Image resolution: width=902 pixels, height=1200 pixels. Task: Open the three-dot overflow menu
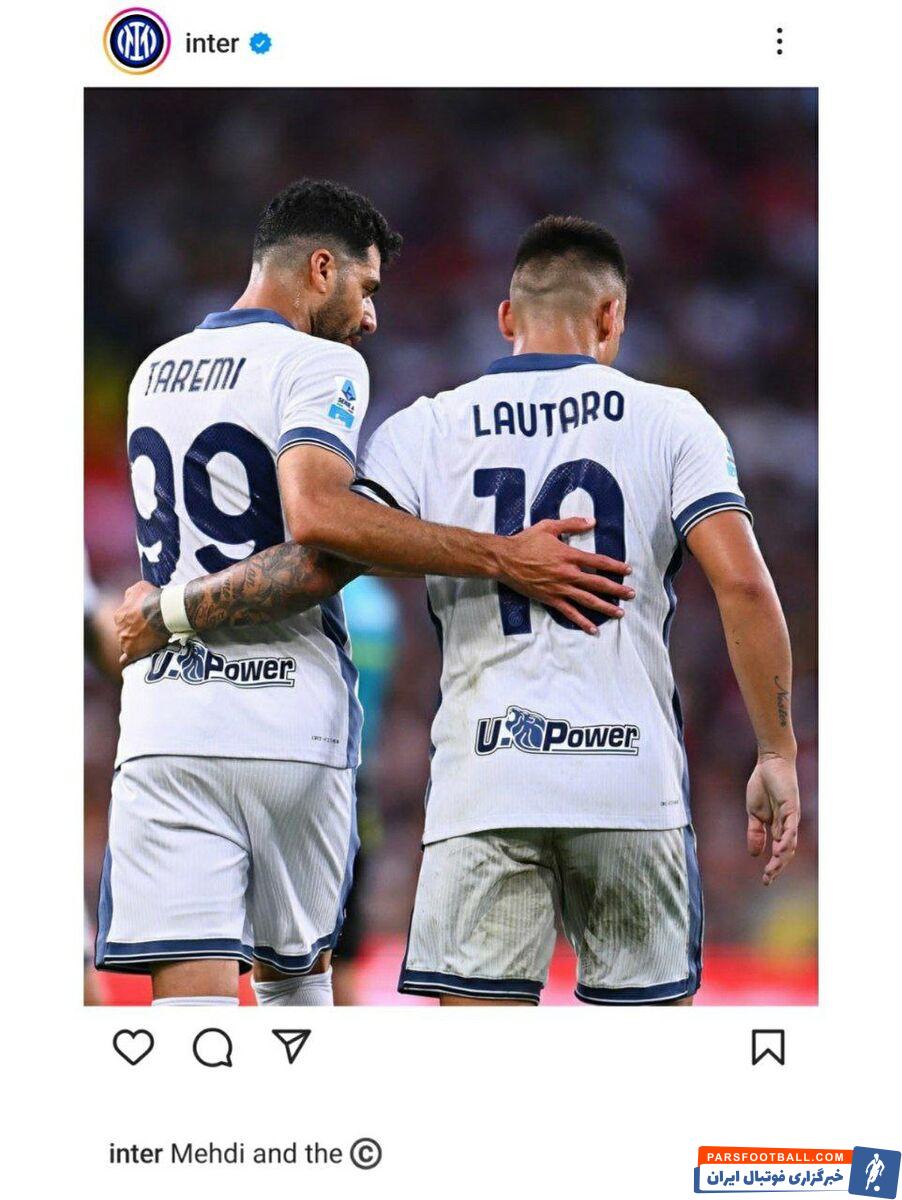click(779, 41)
